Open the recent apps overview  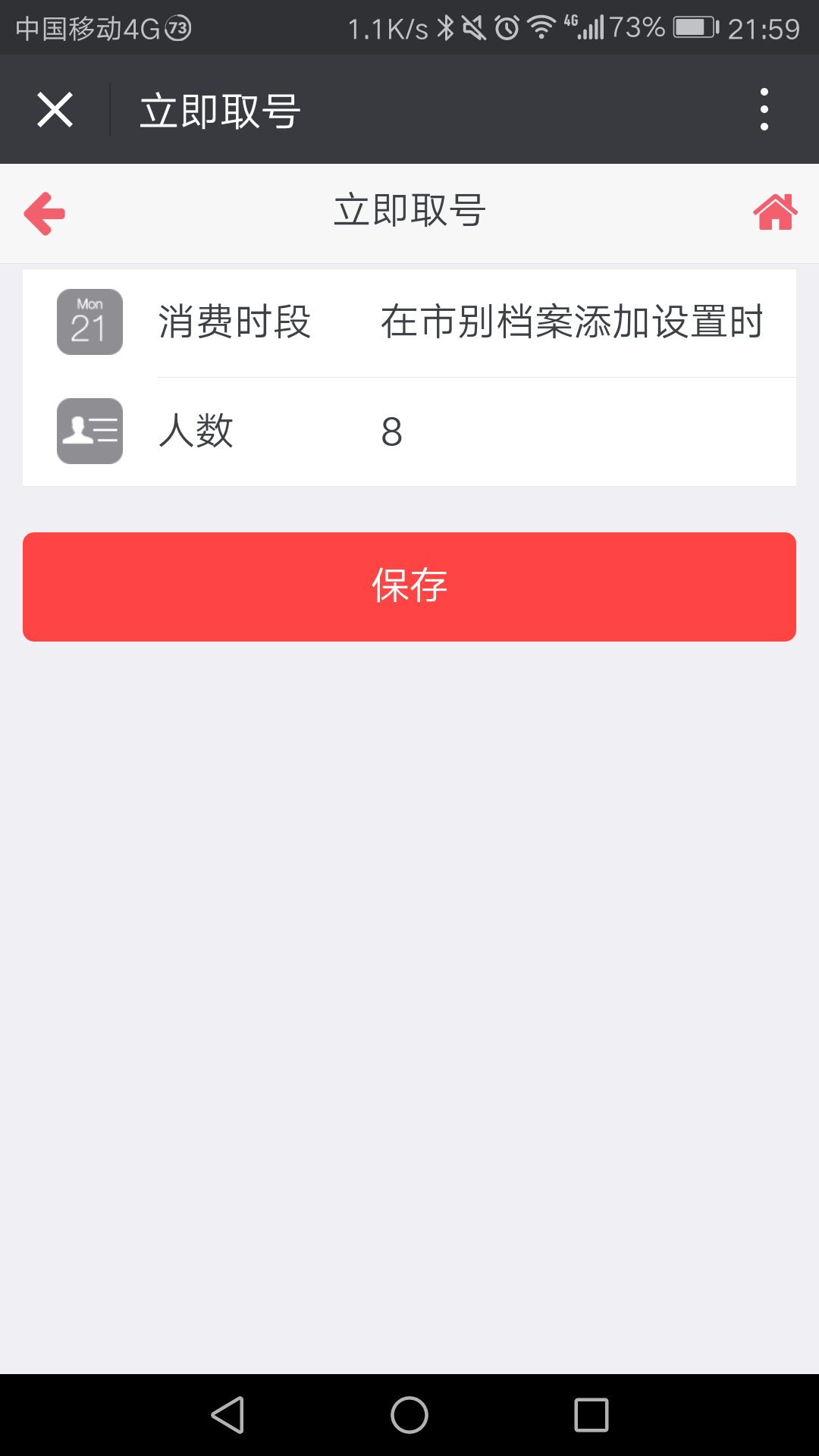tap(591, 1415)
